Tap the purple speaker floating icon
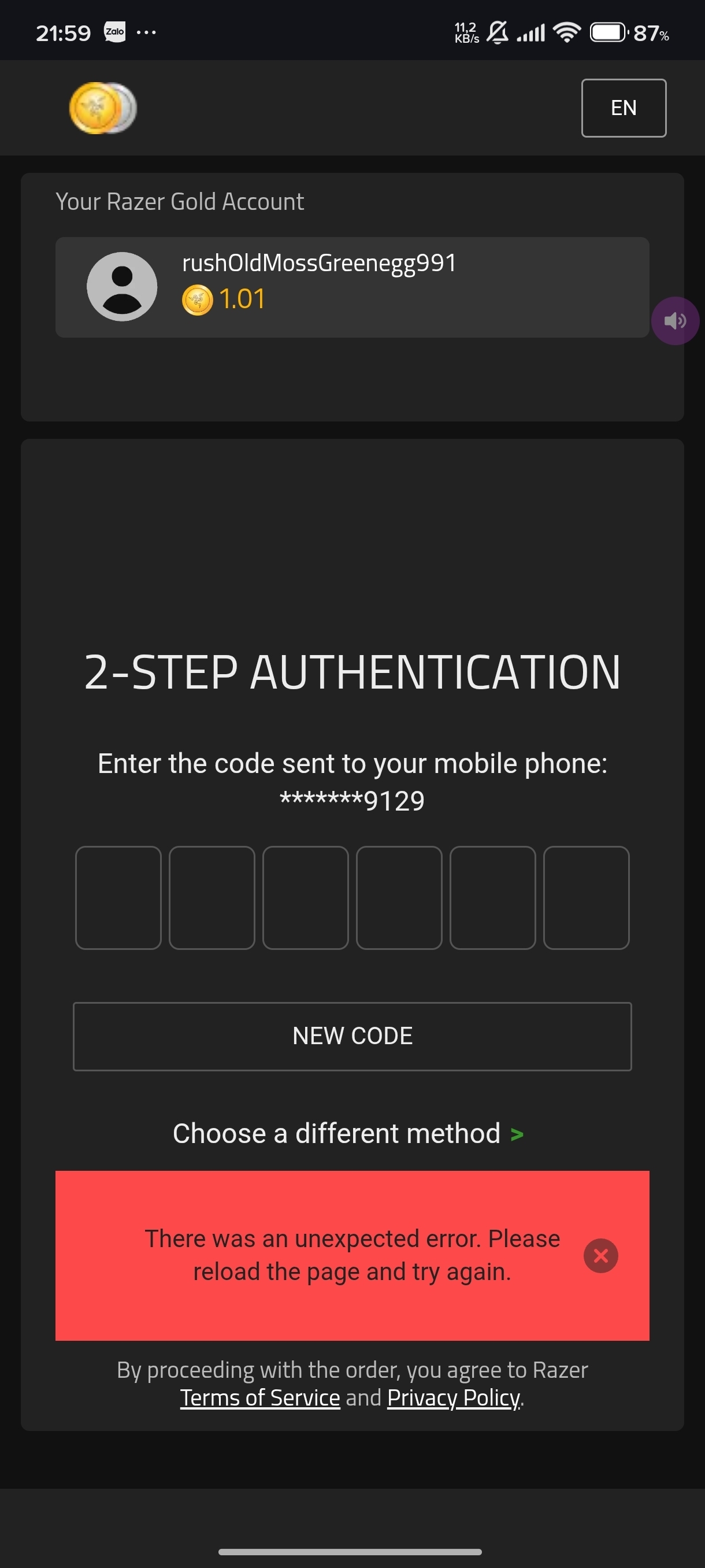 (674, 321)
